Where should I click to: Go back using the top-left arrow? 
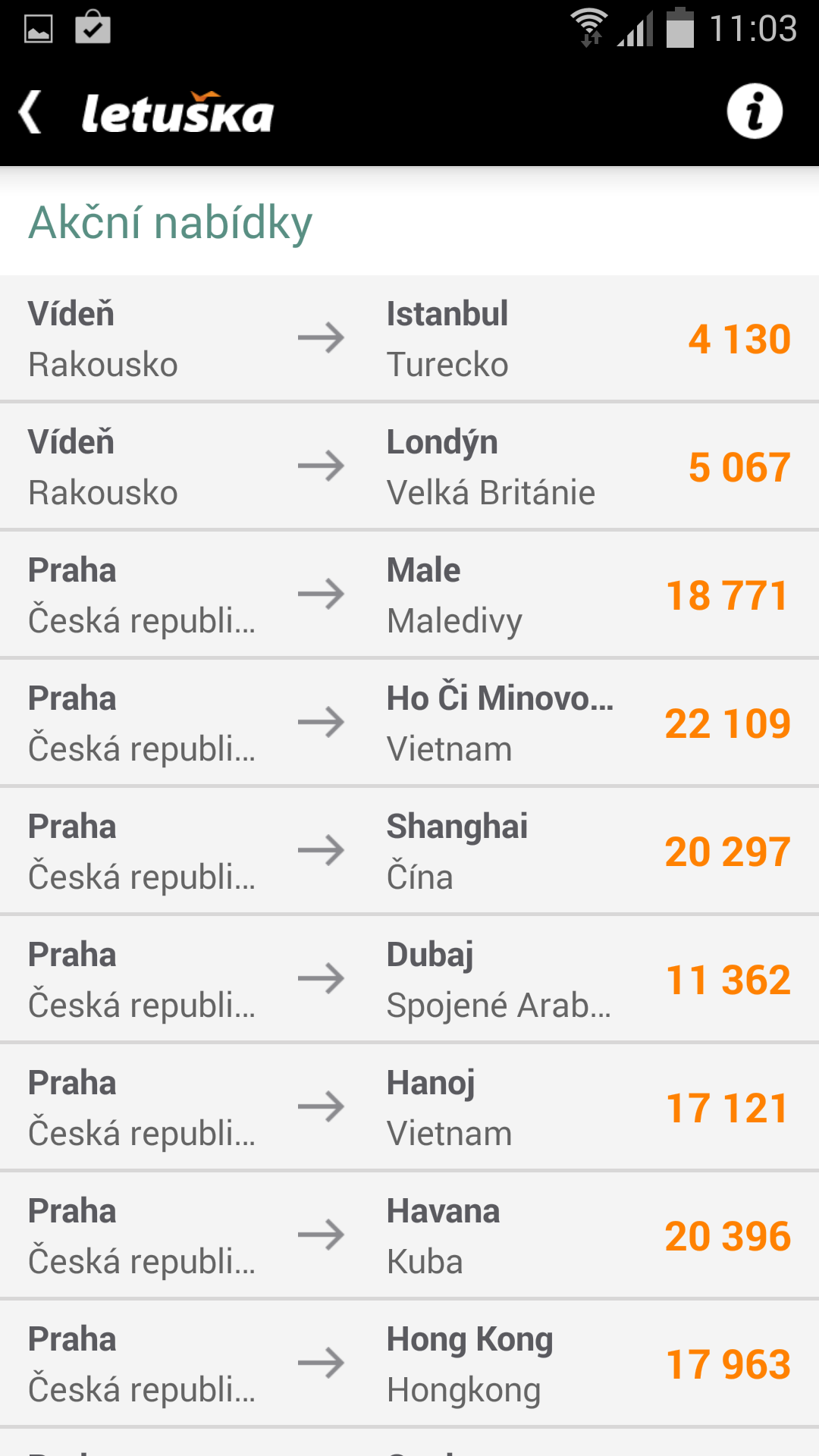(30, 112)
